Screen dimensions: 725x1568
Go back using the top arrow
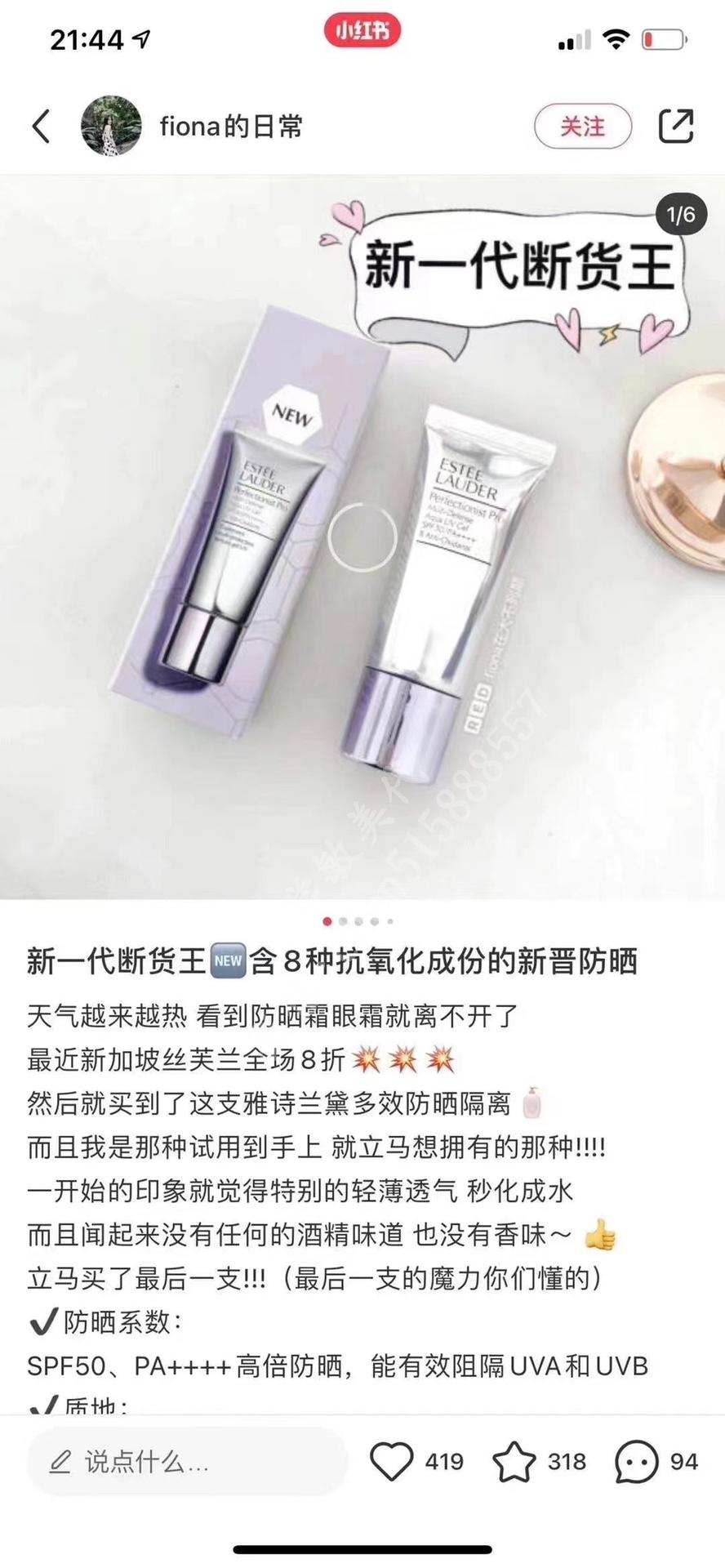(x=41, y=127)
